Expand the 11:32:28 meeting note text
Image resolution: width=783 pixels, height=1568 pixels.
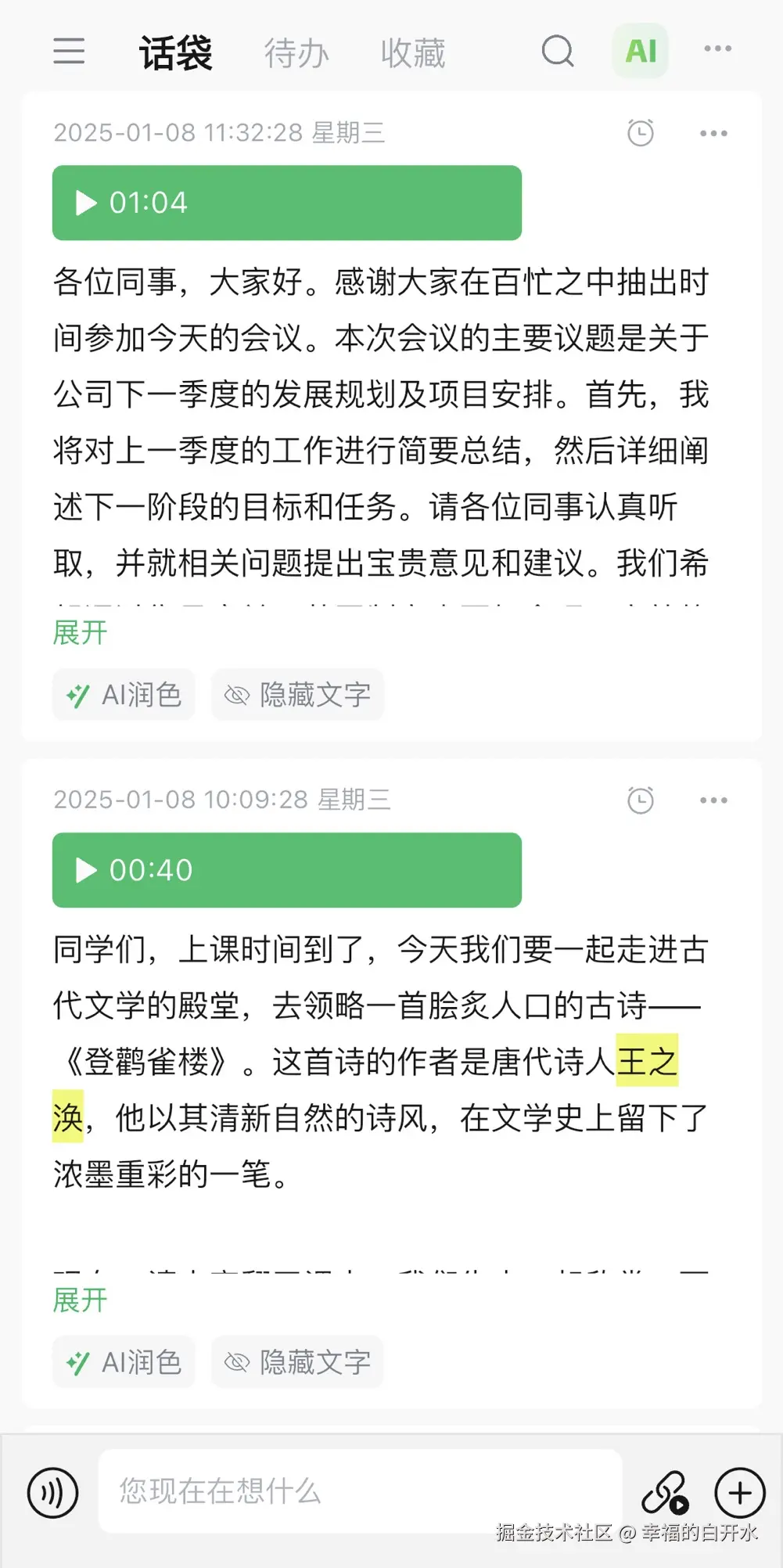pos(80,632)
